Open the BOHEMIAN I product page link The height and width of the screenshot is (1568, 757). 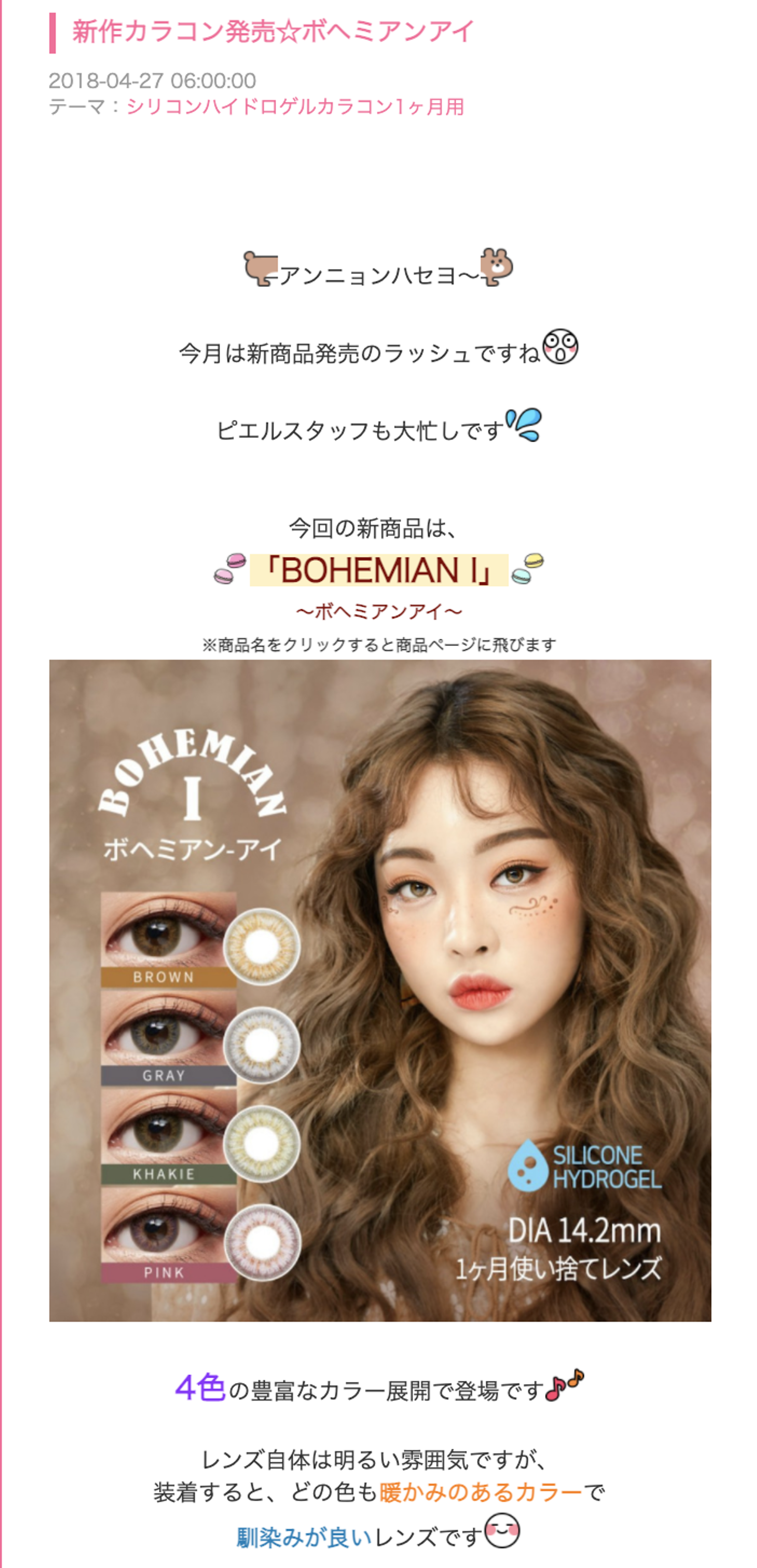click(378, 570)
